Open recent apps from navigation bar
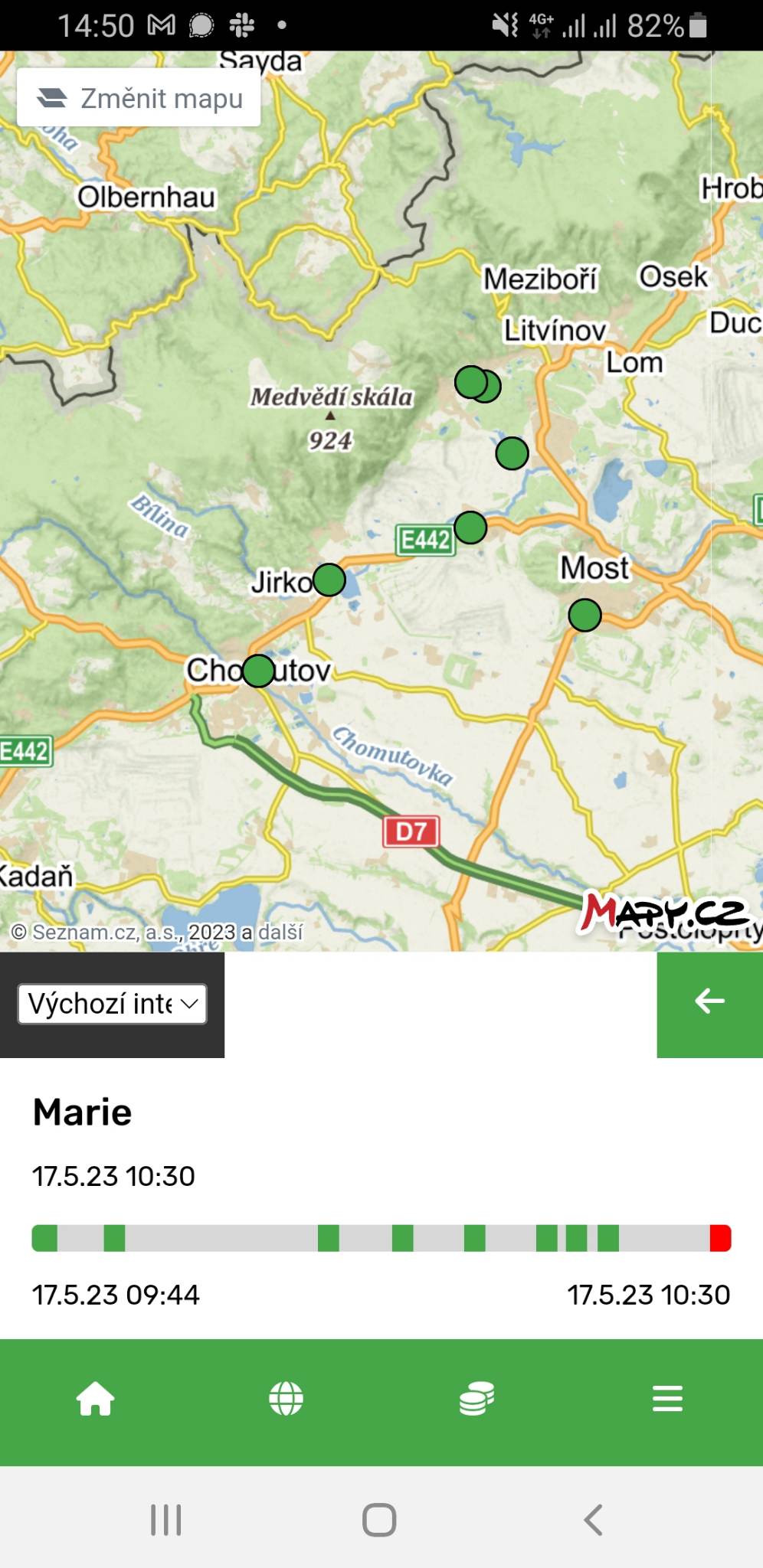763x1568 pixels. (166, 1520)
